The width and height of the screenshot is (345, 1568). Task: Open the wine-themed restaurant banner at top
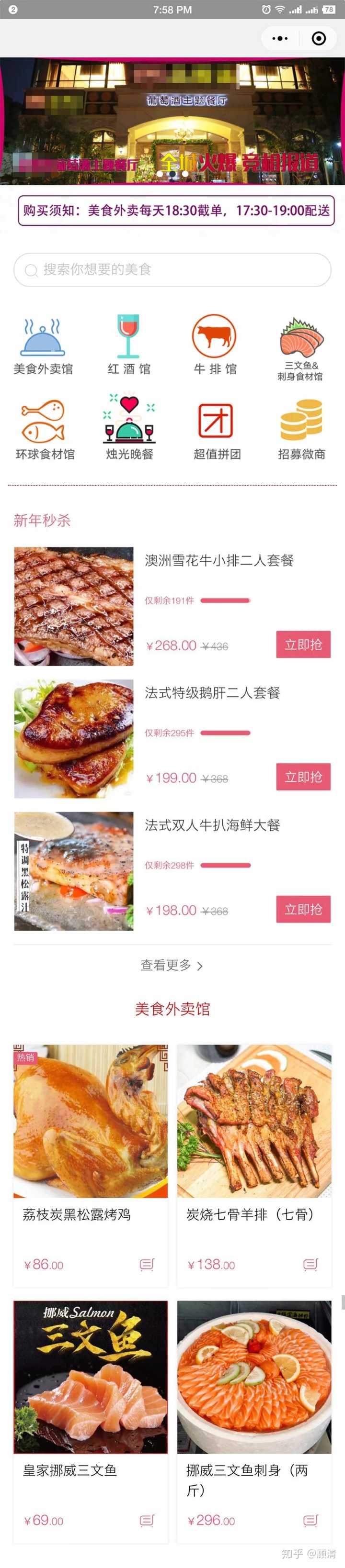pyautogui.click(x=172, y=121)
